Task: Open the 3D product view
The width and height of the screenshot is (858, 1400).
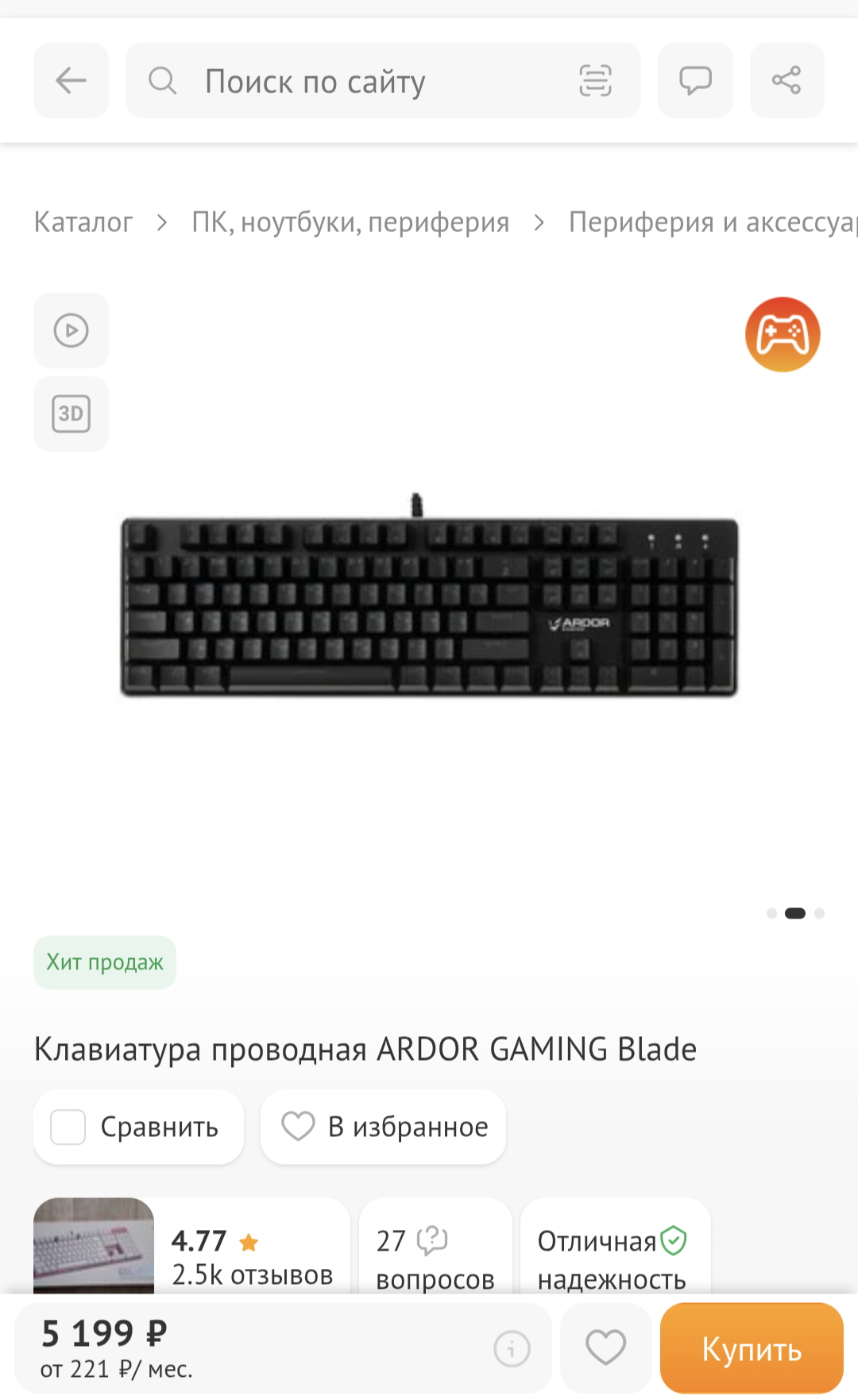Action: pos(71,414)
